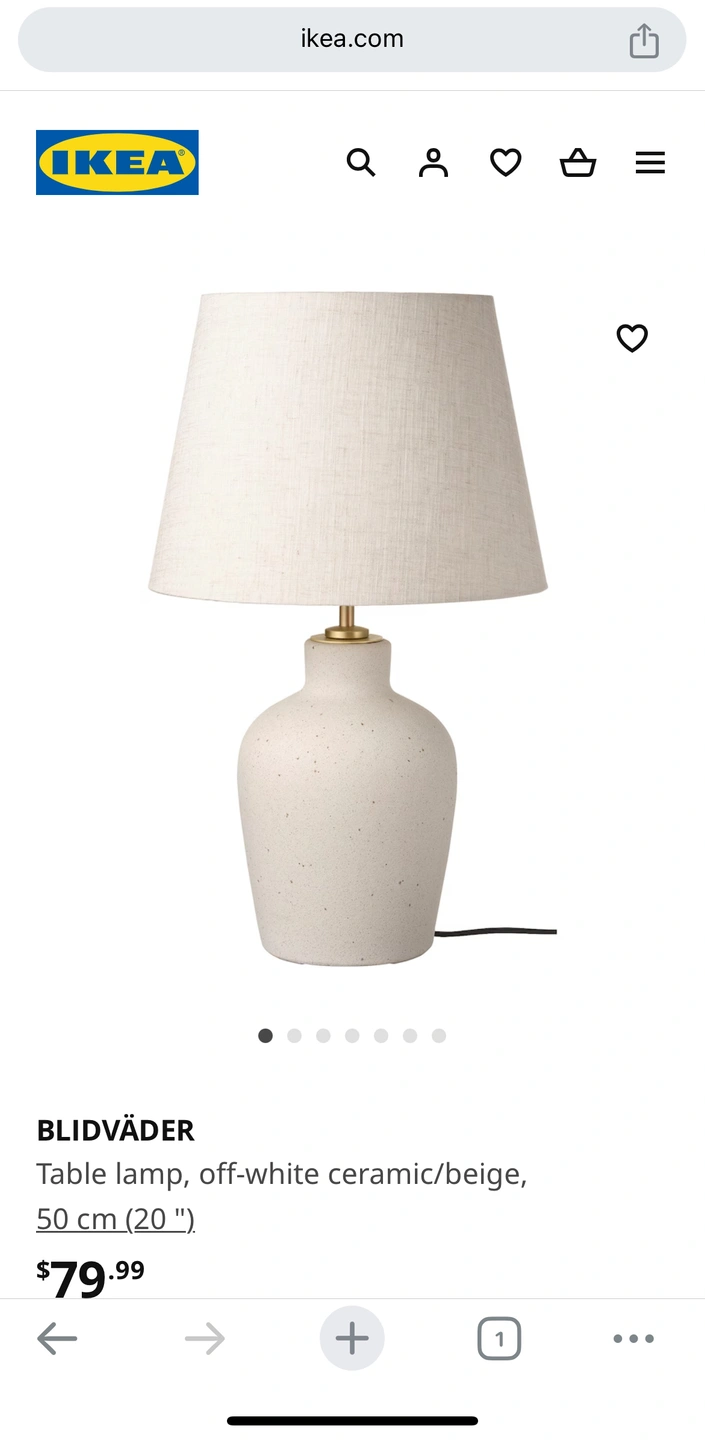Go to the IKEA home page logo

(117, 162)
